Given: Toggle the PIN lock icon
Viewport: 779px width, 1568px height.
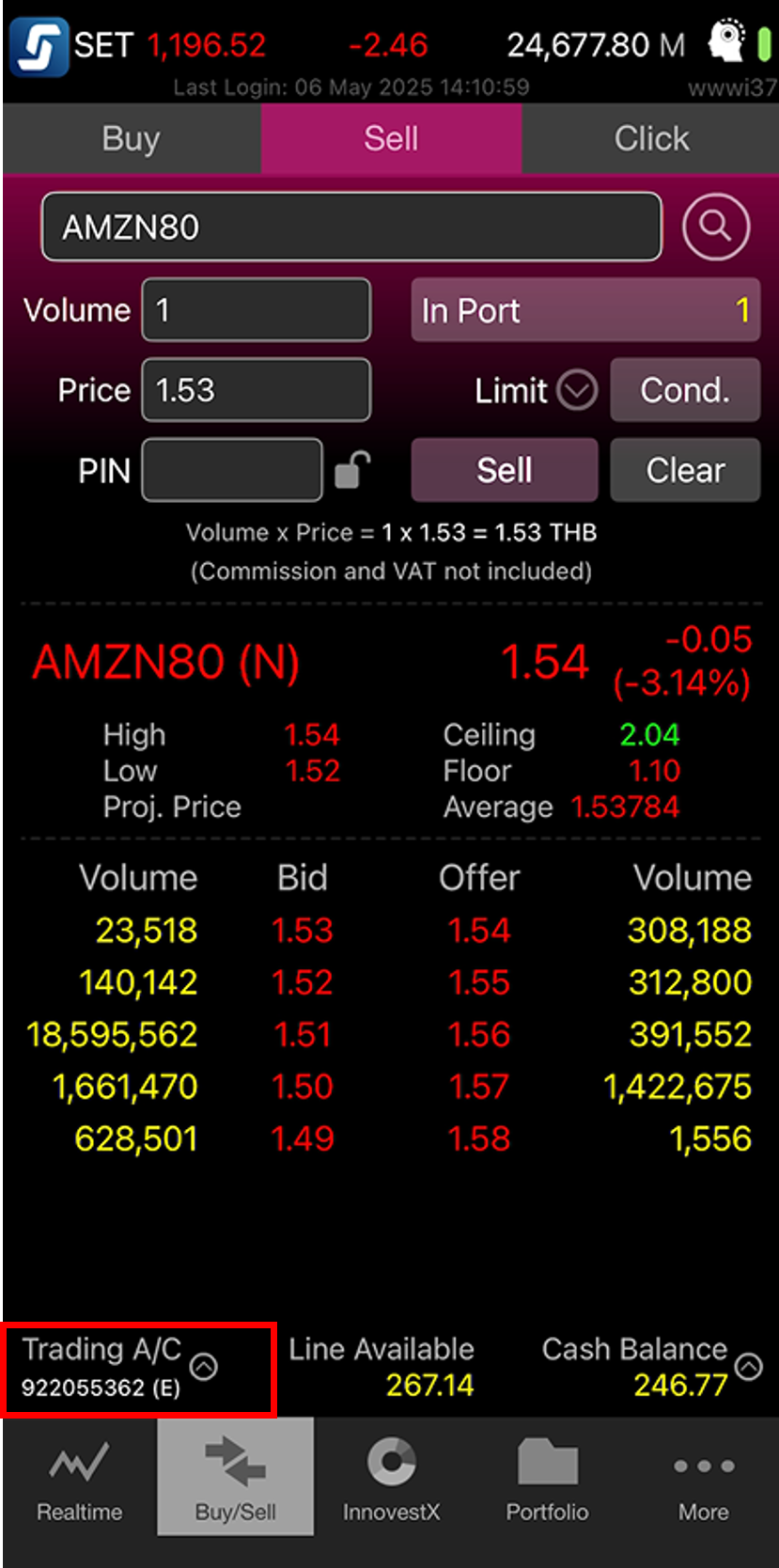Looking at the screenshot, I should tap(352, 470).
